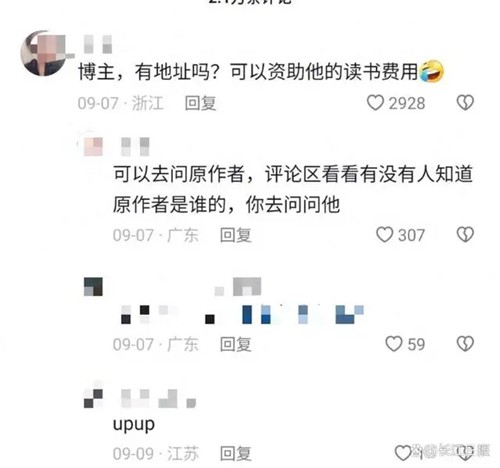This screenshot has width=500, height=468.
Task: Reply to the upup comment
Action: 235,453
